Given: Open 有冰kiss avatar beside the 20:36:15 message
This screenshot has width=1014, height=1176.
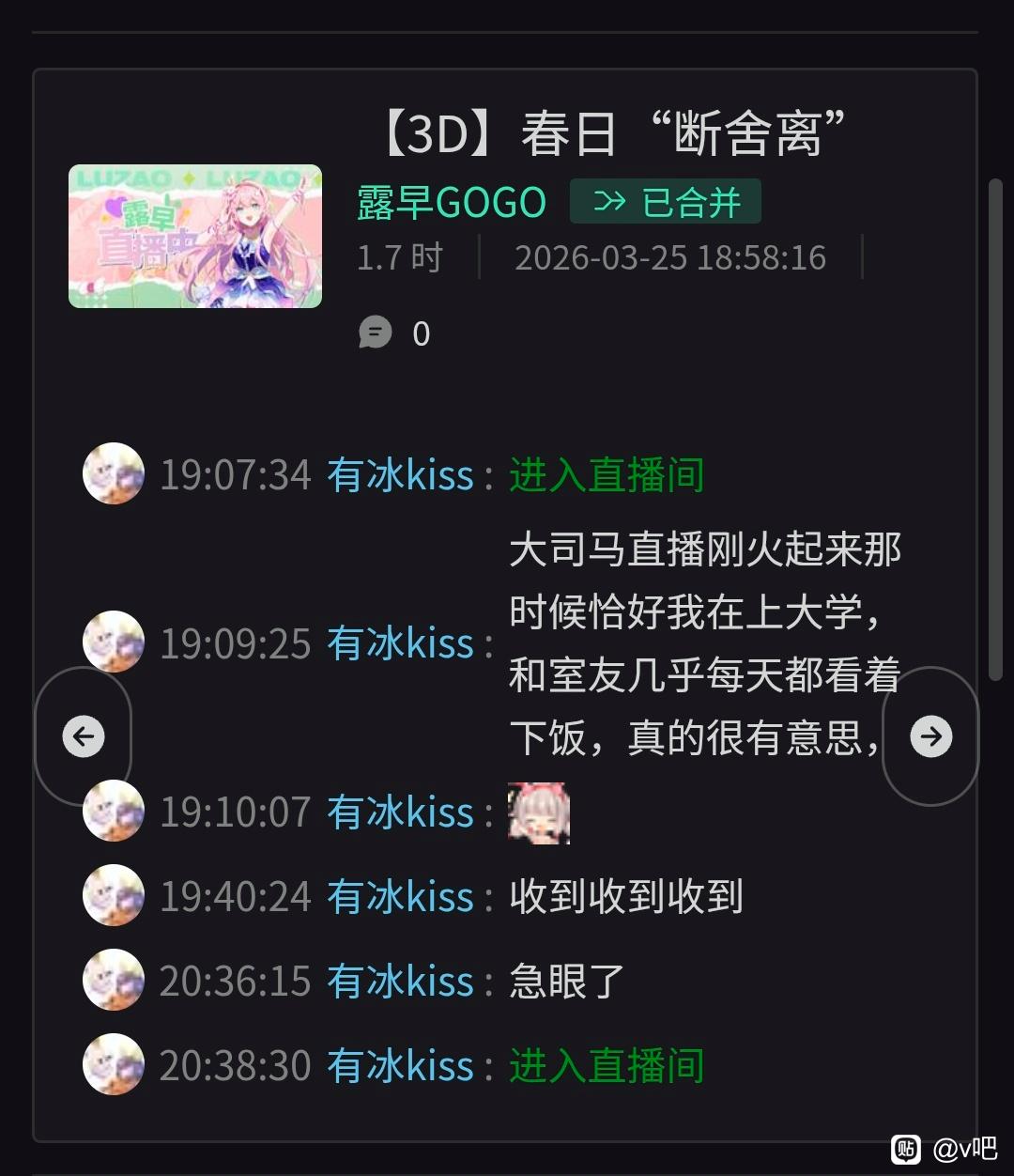Looking at the screenshot, I should point(114,980).
